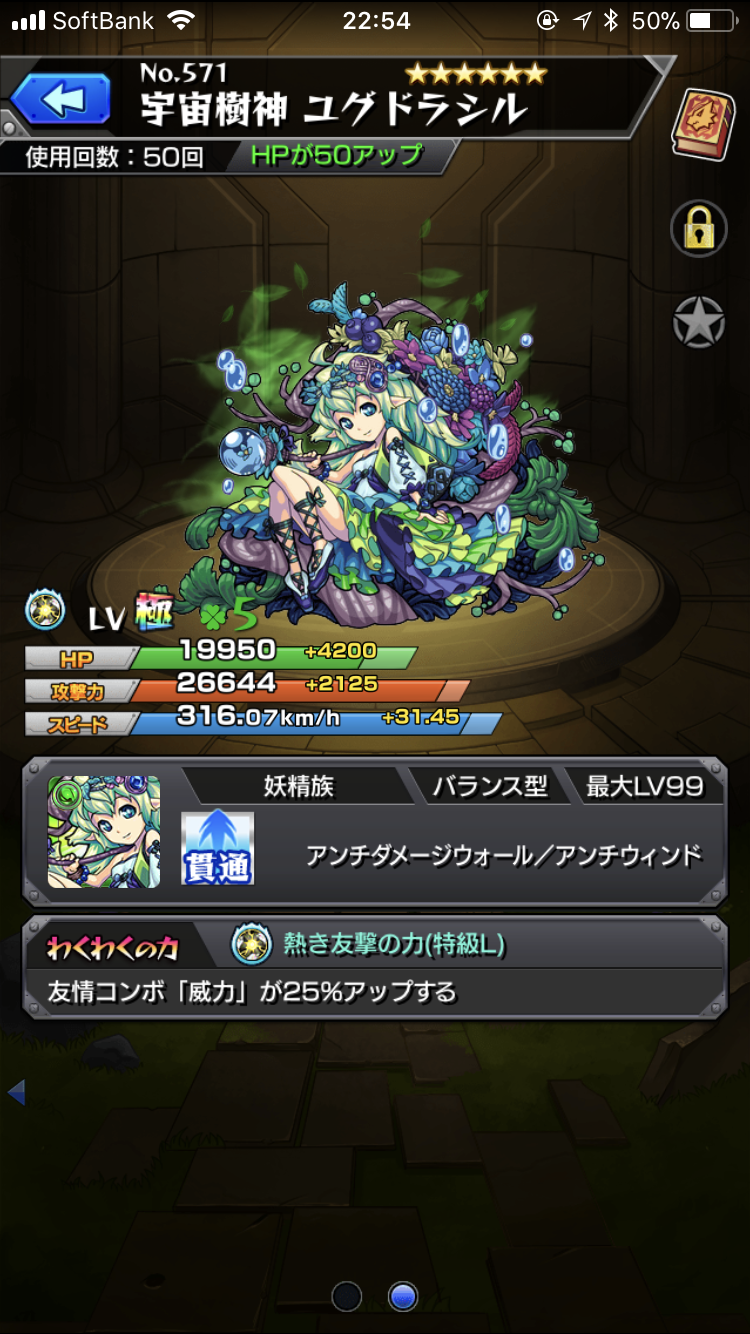The image size is (750, 1334).
Task: Toggle the padlock lock icon
Action: pos(698,229)
